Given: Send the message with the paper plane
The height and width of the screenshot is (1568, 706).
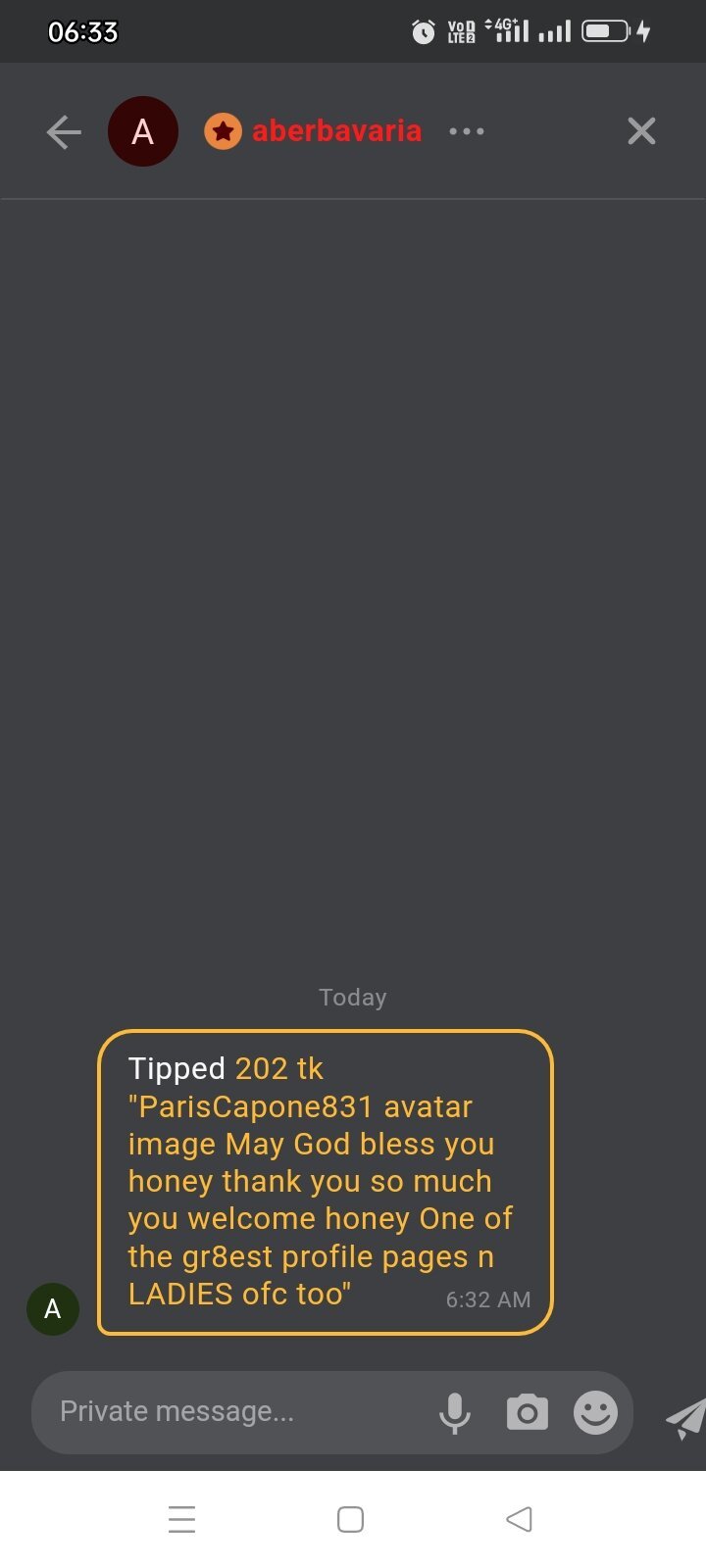Looking at the screenshot, I should click(685, 1418).
